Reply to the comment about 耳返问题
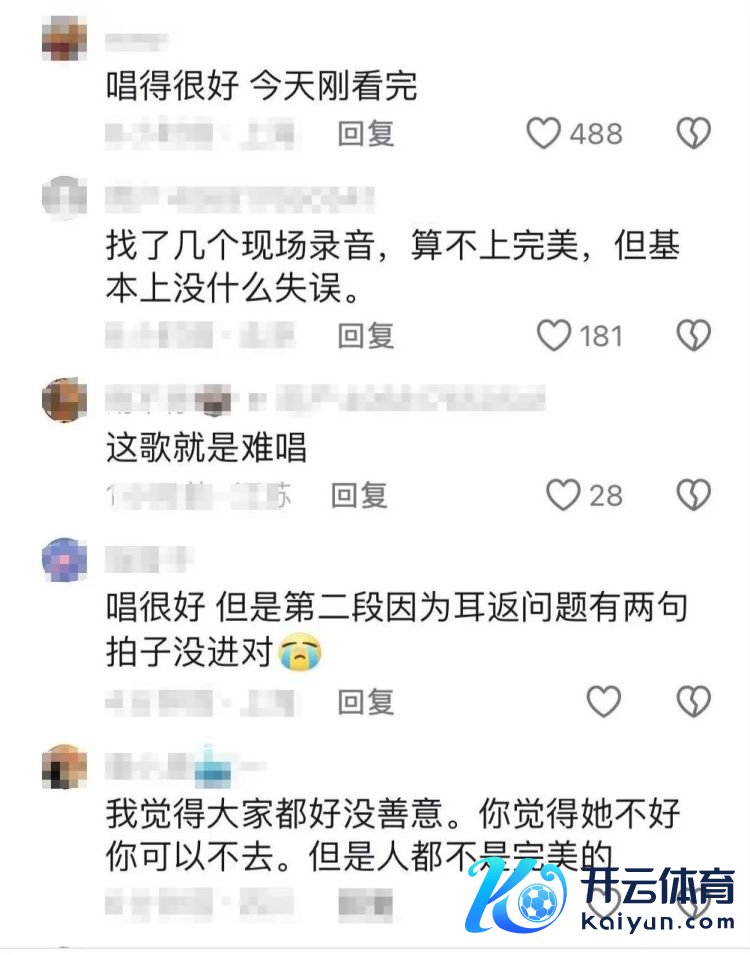This screenshot has height=955, width=750. click(365, 702)
